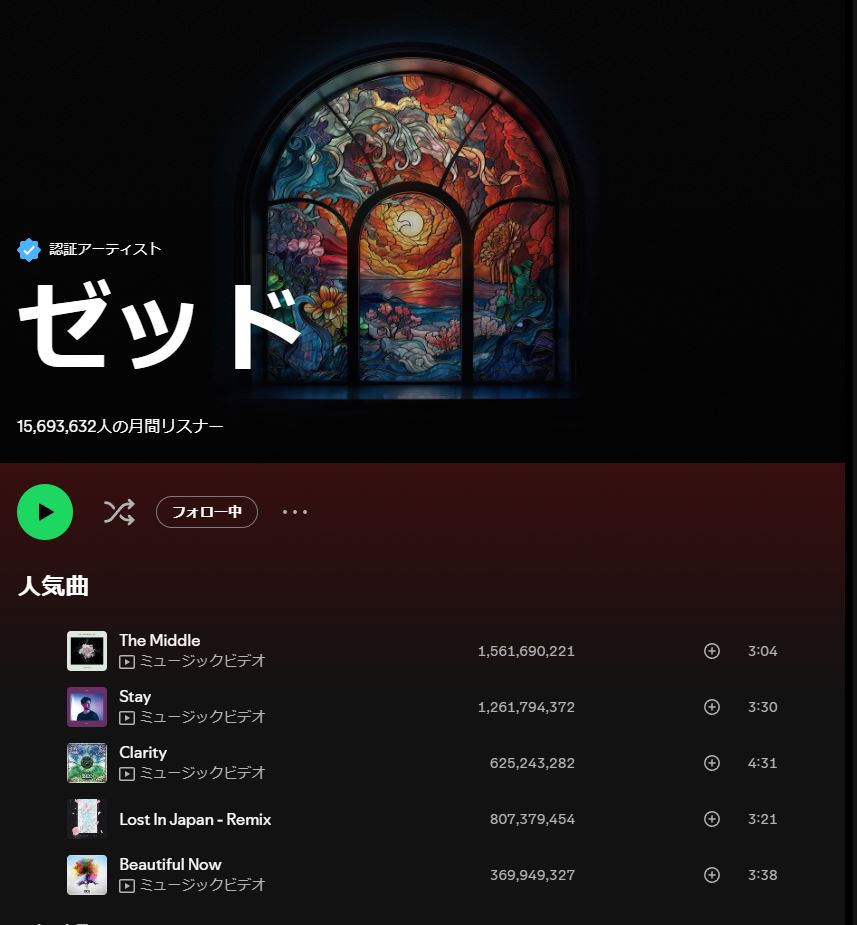Add Lost In Japan - Remix to library
857x925 pixels.
[712, 819]
